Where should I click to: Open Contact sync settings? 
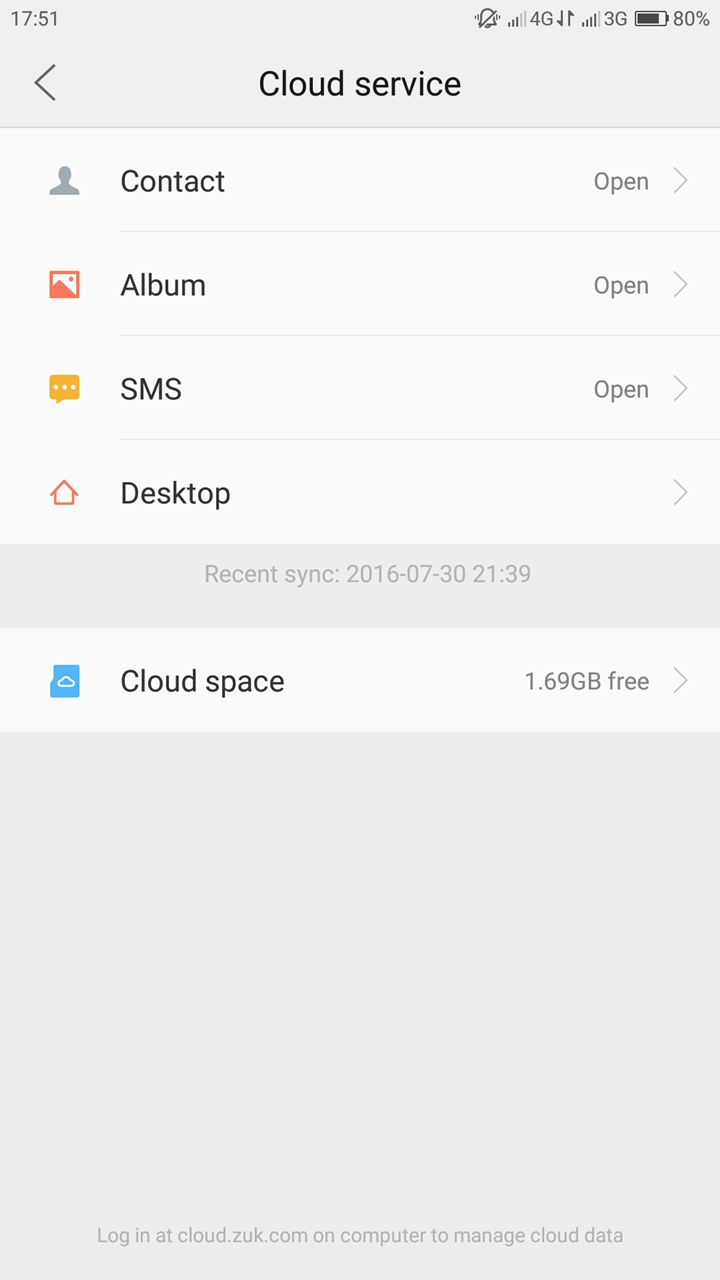(360, 181)
